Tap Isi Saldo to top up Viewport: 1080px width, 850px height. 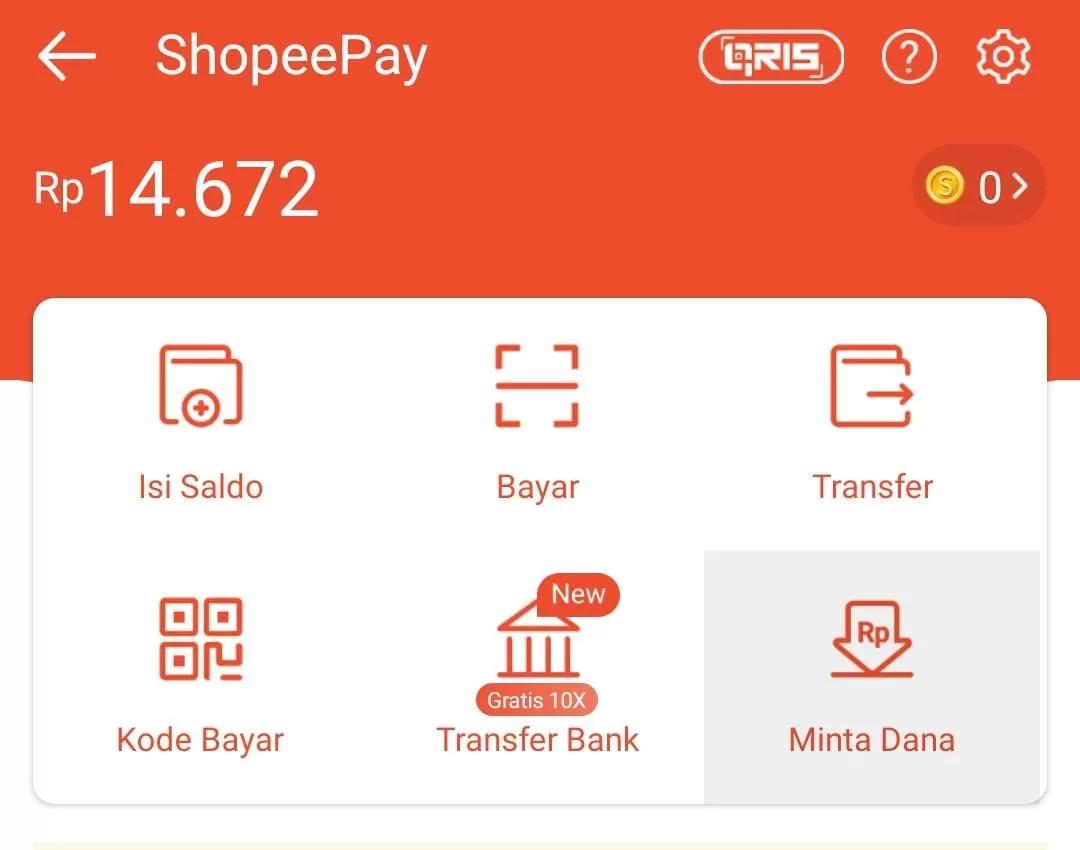[201, 422]
